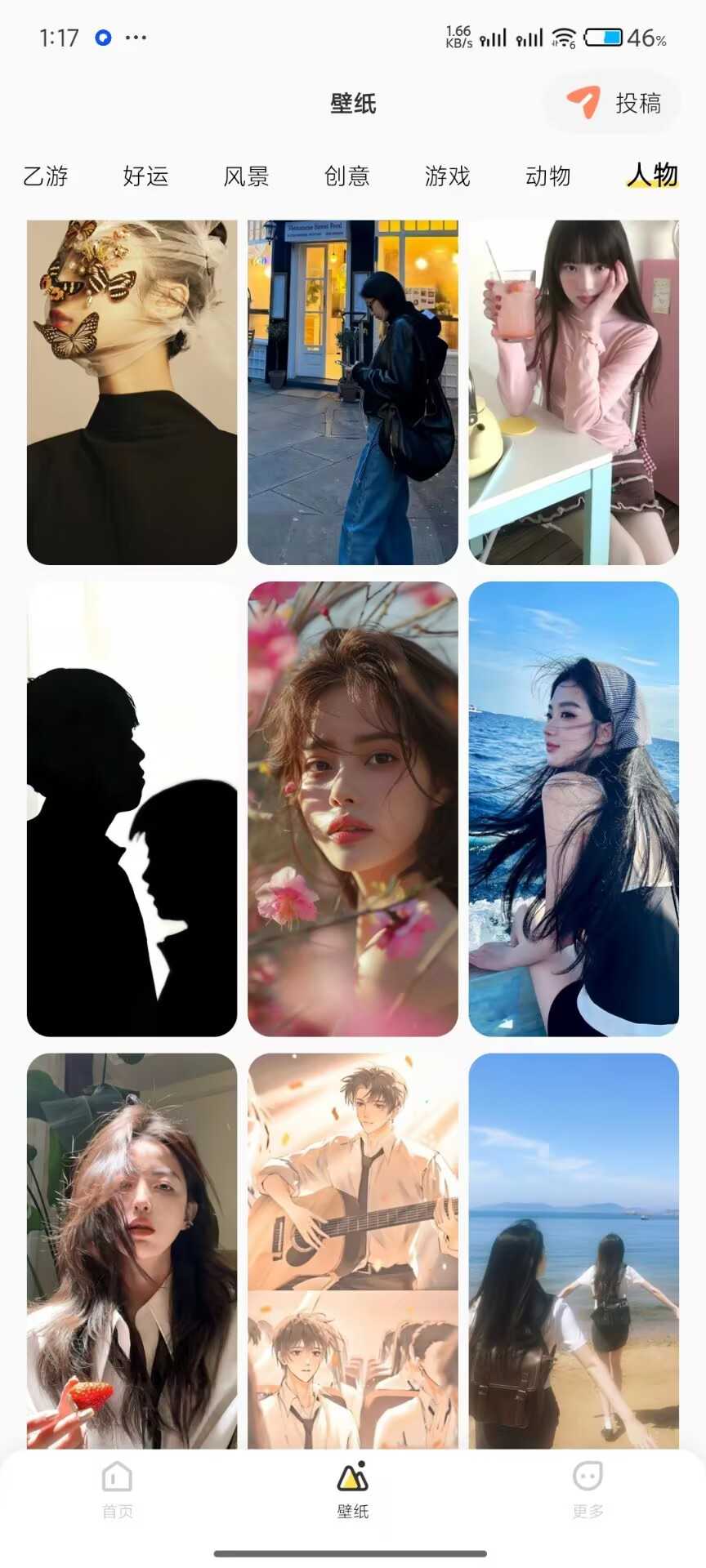Viewport: 706px width, 1568px height.
Task: Open the 风景 category tab
Action: [x=247, y=176]
